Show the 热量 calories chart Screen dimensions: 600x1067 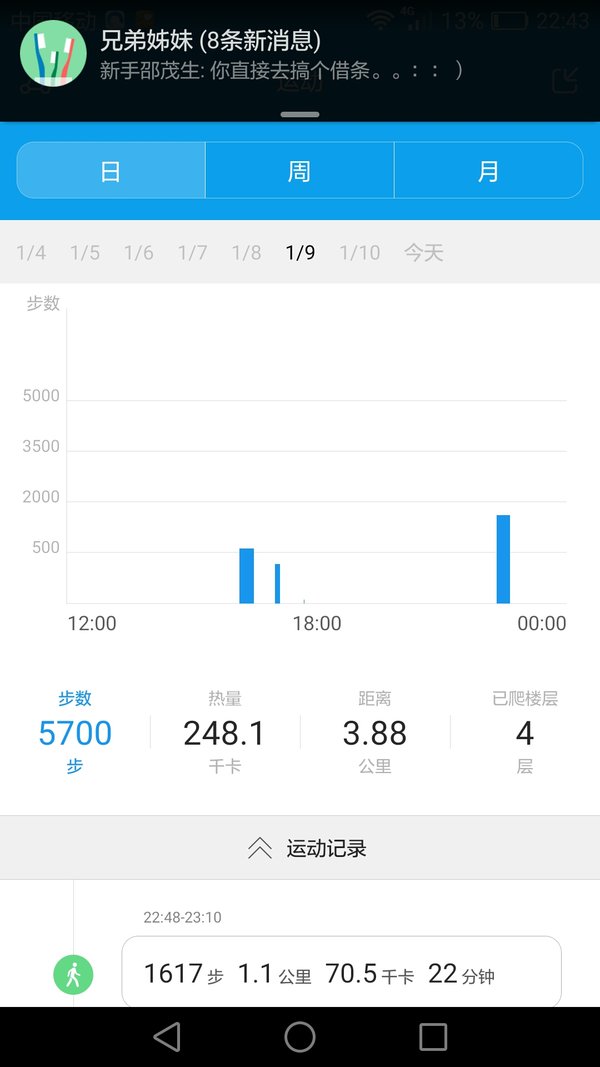click(224, 733)
